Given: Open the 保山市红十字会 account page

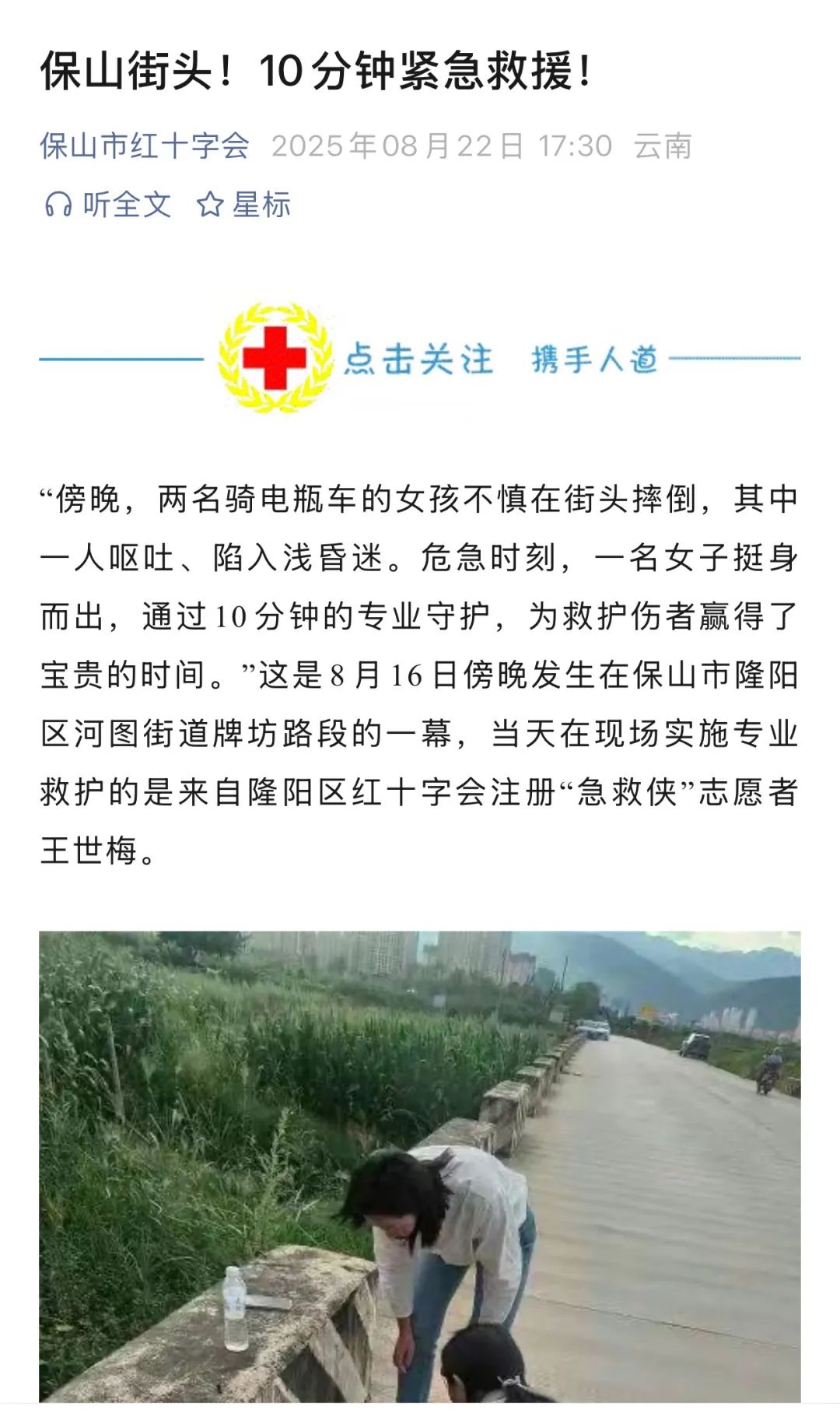Looking at the screenshot, I should [145, 146].
